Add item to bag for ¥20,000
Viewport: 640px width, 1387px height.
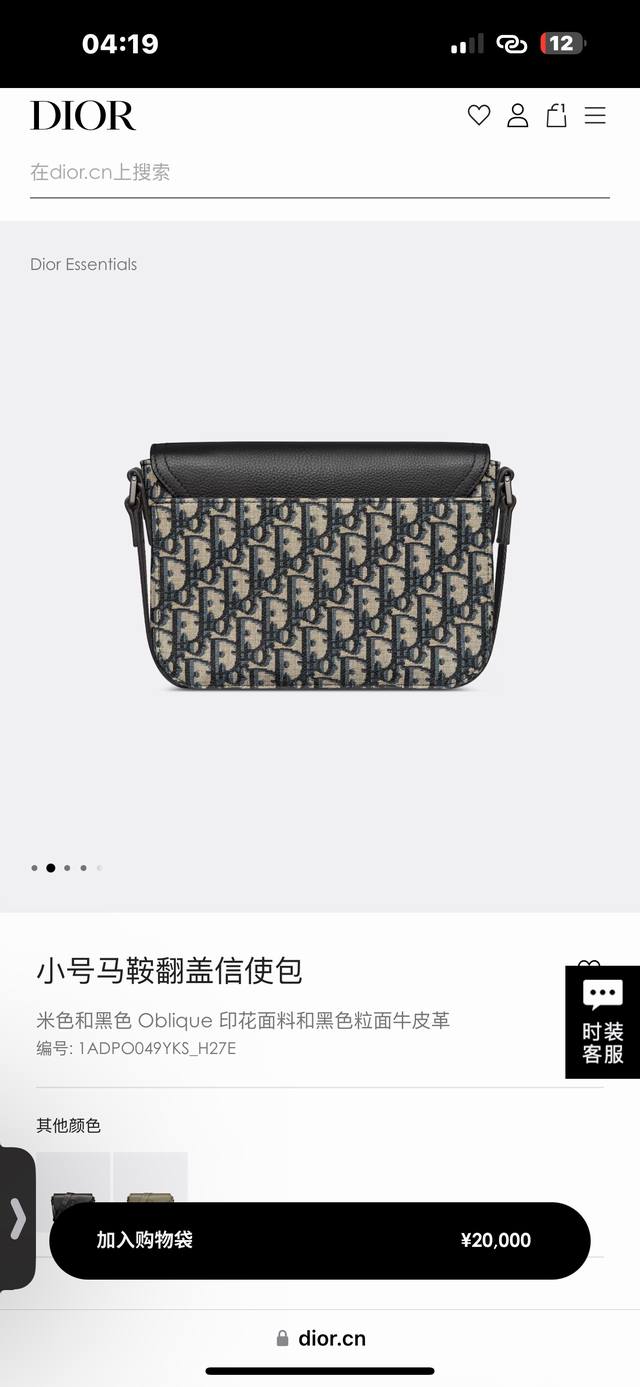(x=319, y=1240)
